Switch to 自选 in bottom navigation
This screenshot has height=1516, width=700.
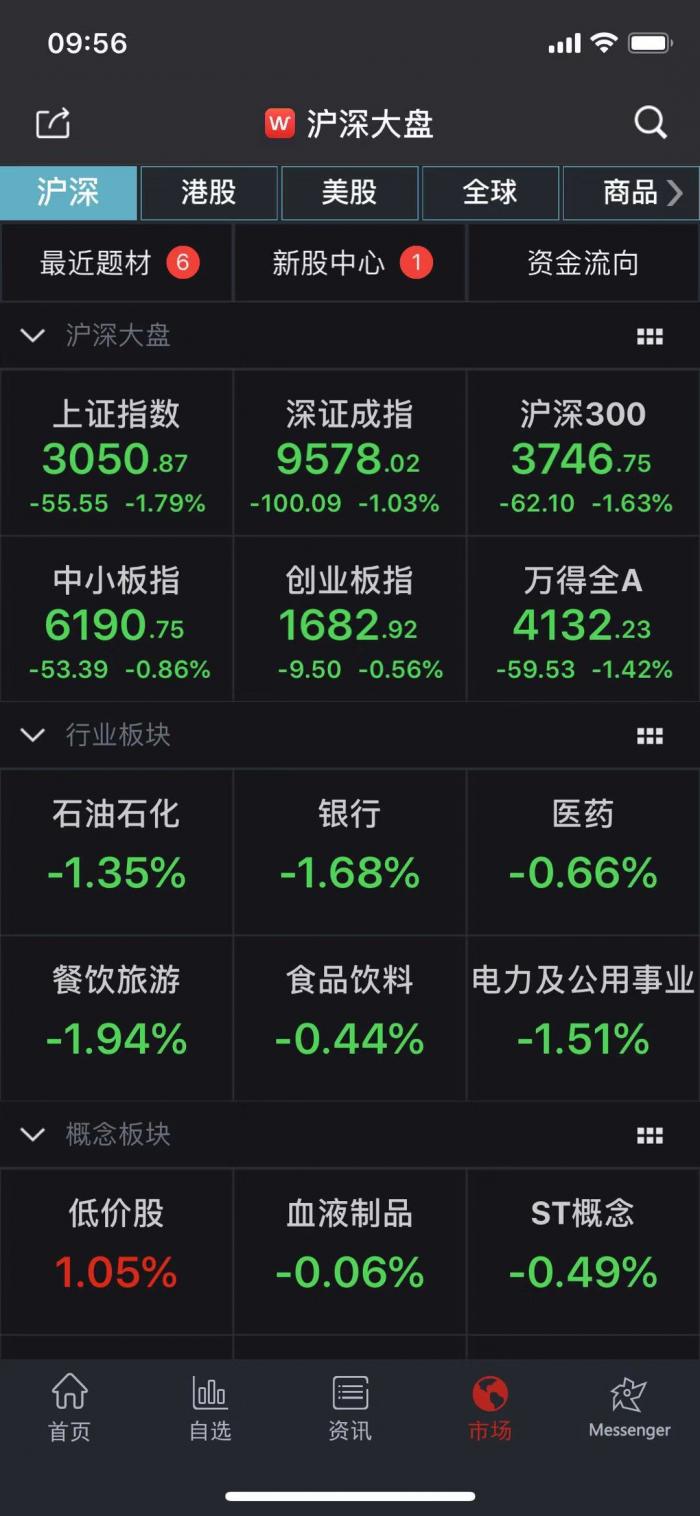(x=210, y=1408)
